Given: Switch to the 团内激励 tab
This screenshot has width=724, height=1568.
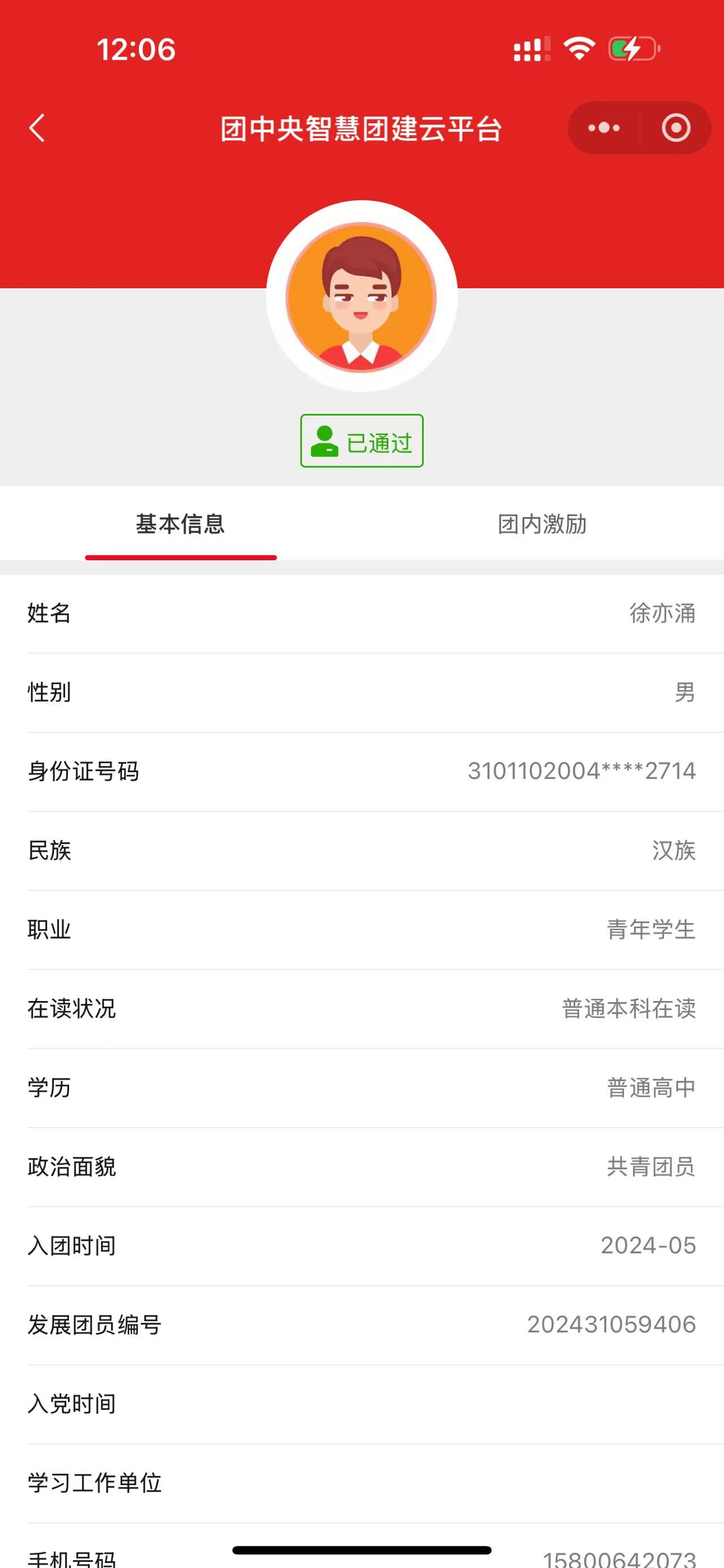Looking at the screenshot, I should (x=542, y=524).
